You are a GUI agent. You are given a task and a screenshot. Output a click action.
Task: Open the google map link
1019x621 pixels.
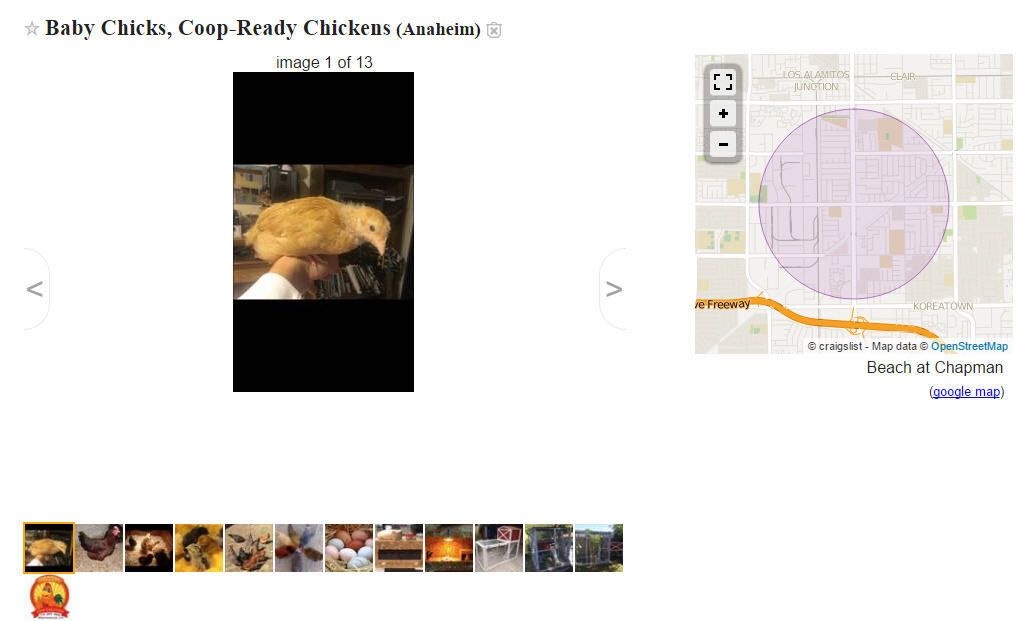[966, 392]
